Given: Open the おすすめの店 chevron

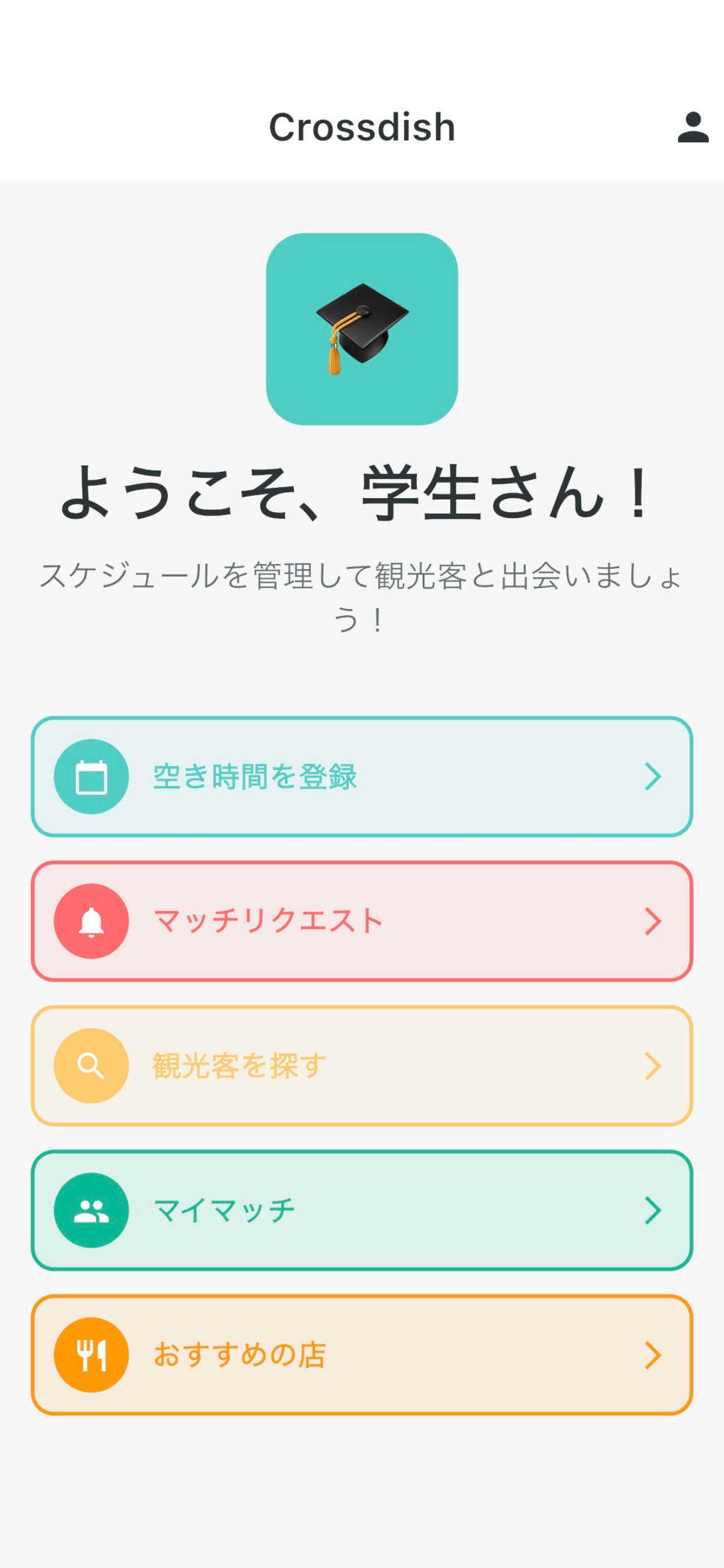Looking at the screenshot, I should [652, 1354].
